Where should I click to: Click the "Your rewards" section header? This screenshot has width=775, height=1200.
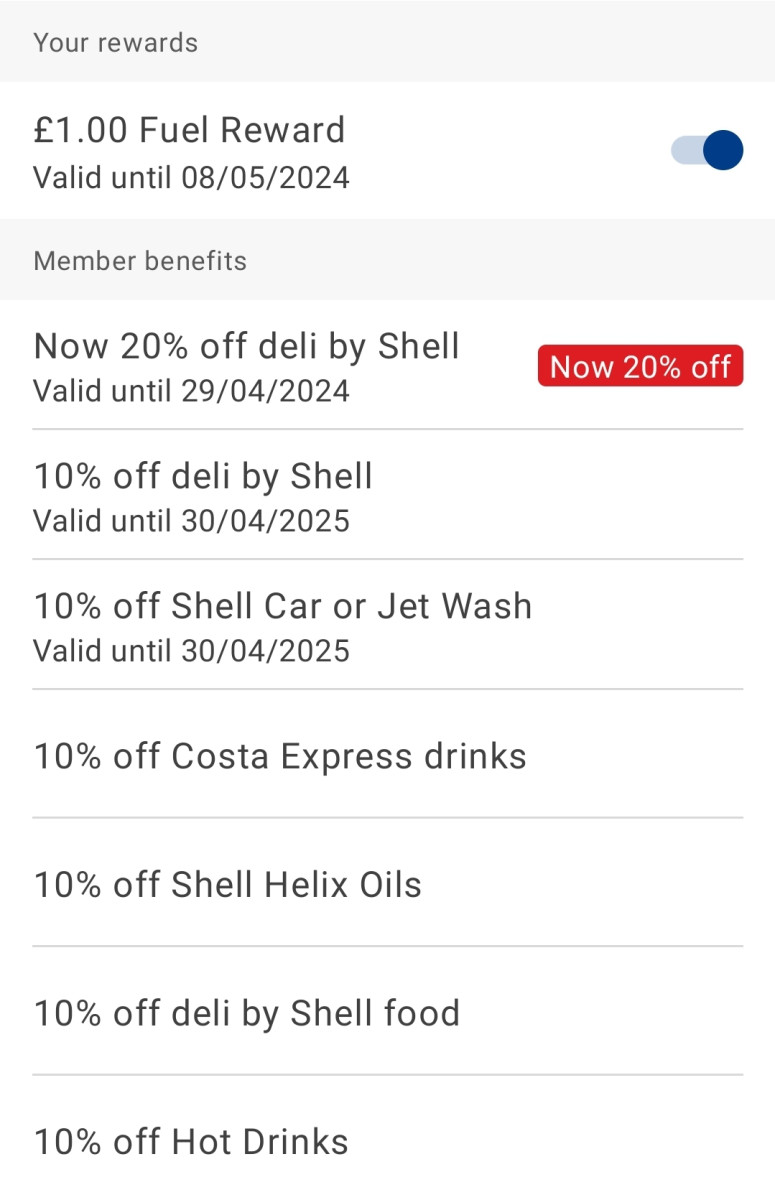tap(116, 43)
